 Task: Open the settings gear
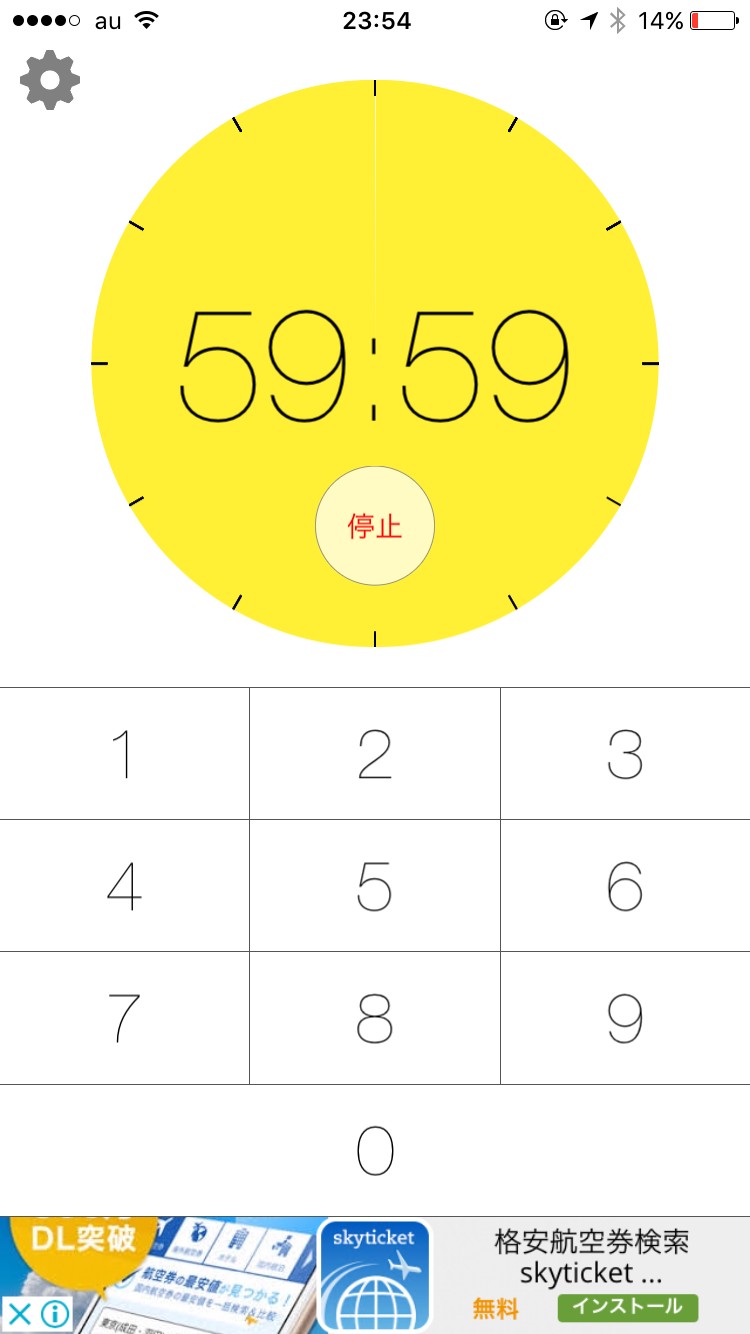(50, 80)
